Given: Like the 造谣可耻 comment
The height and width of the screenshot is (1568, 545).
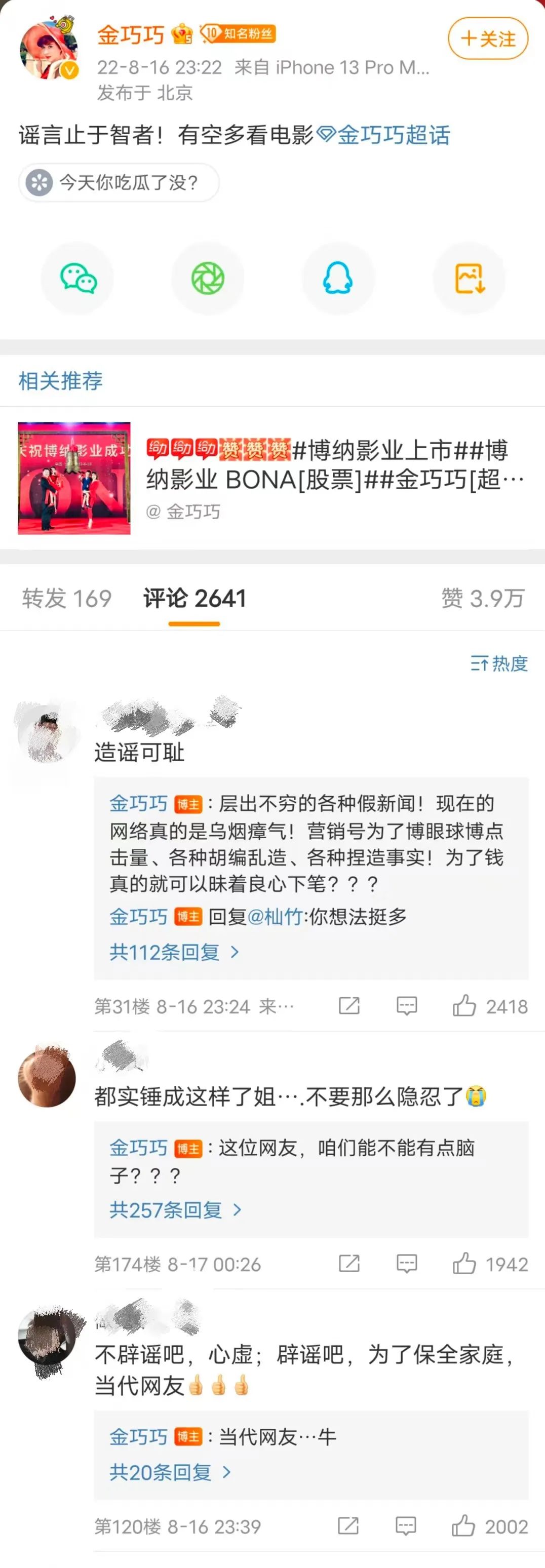Looking at the screenshot, I should click(x=464, y=1005).
